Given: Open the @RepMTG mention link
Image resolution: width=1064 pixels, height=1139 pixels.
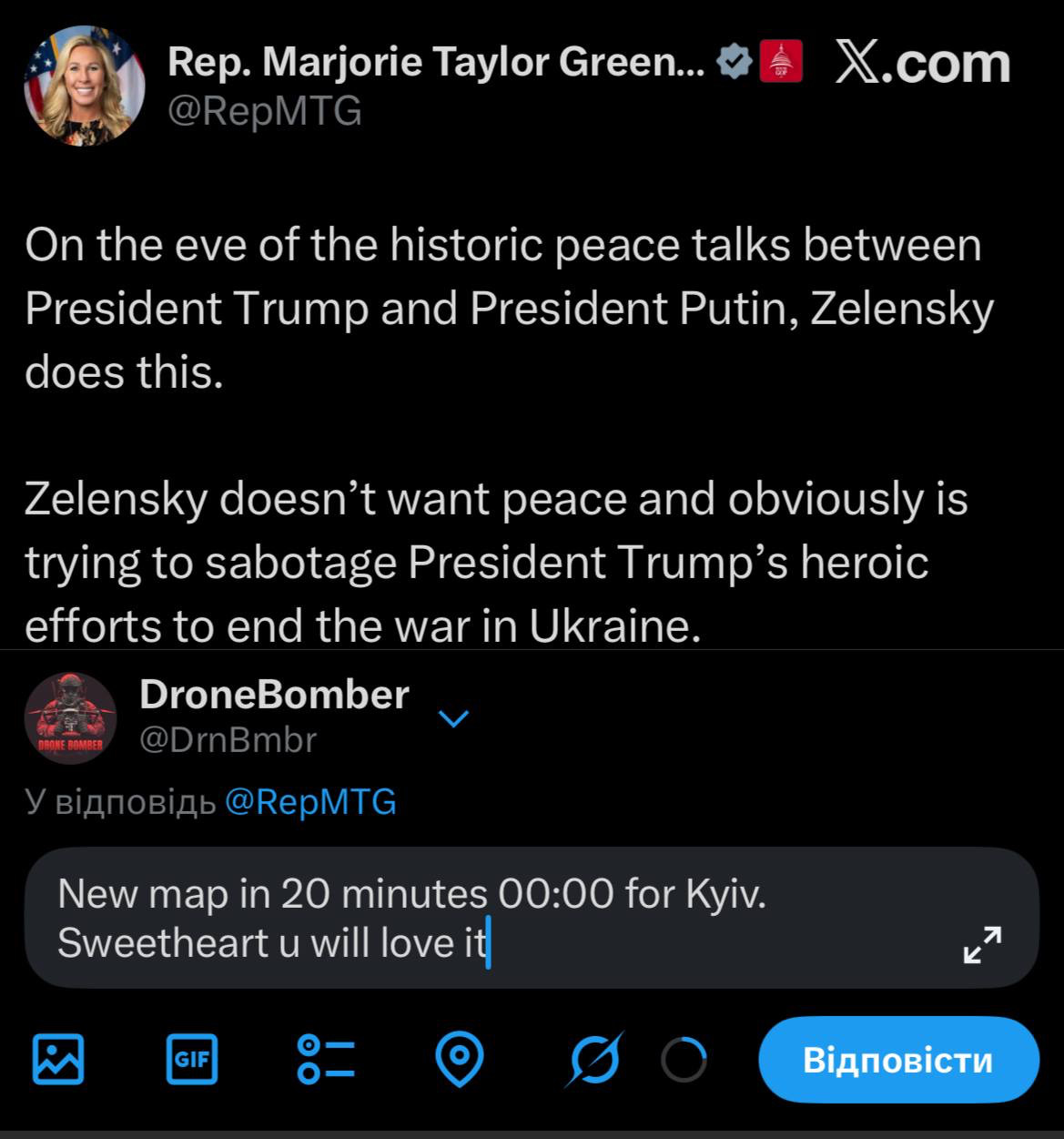Looking at the screenshot, I should tap(309, 801).
